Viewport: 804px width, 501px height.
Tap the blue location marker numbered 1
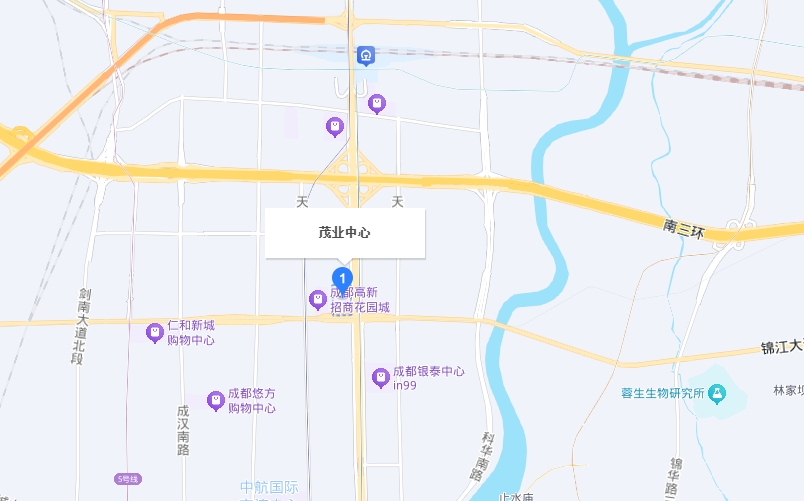tap(342, 279)
